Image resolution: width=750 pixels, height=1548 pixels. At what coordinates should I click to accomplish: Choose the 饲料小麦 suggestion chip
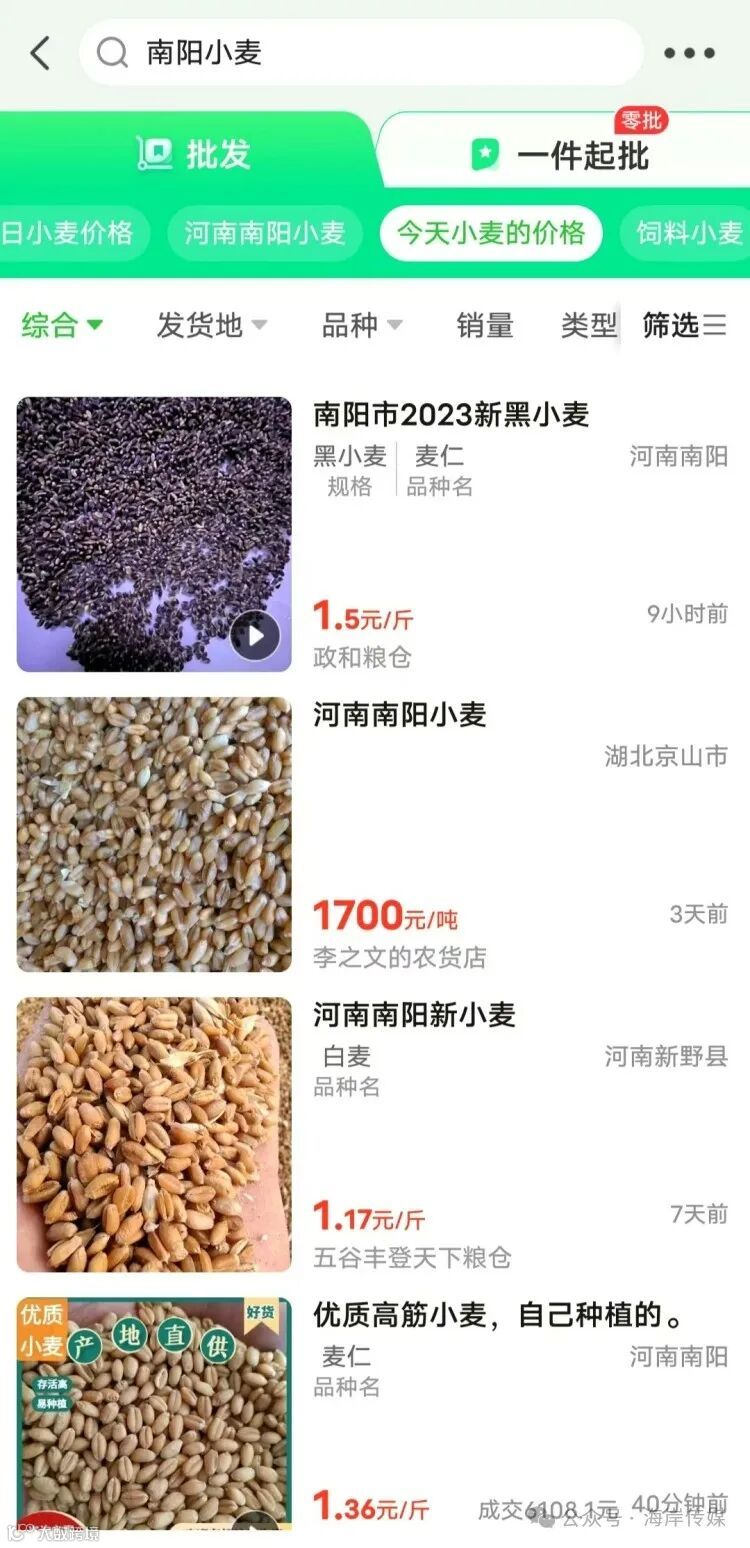pyautogui.click(x=689, y=233)
